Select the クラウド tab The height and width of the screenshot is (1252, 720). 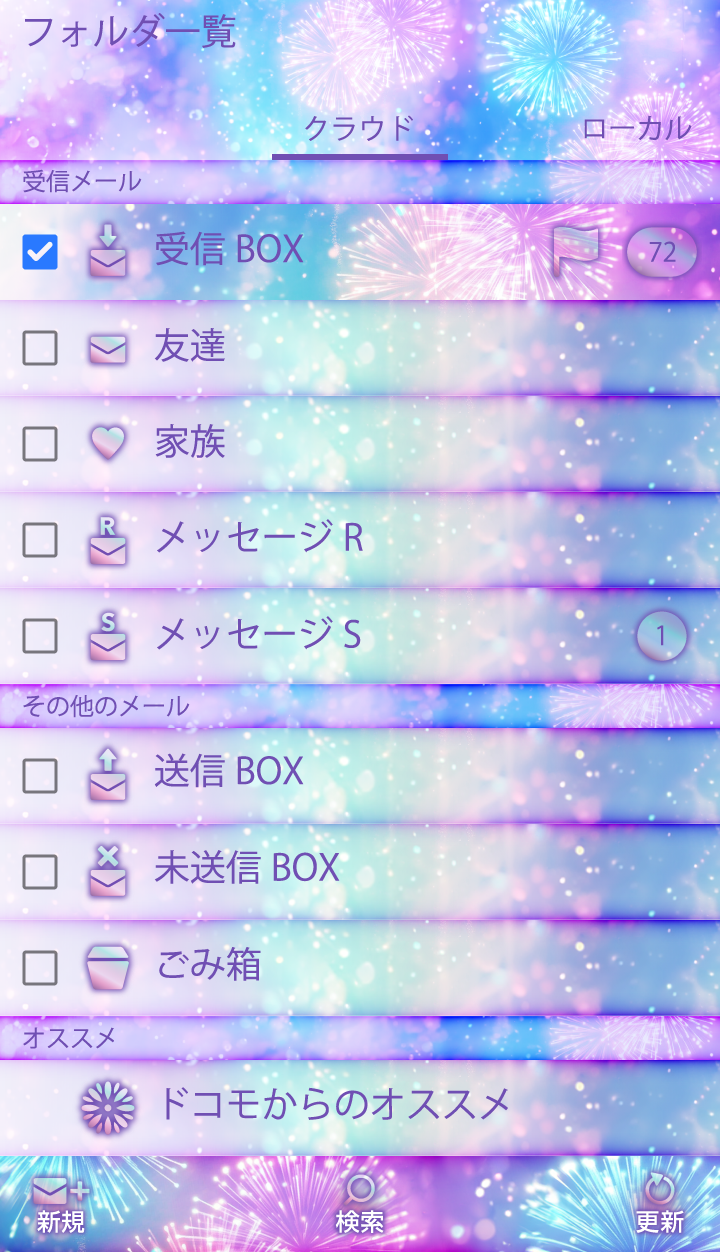click(x=359, y=128)
